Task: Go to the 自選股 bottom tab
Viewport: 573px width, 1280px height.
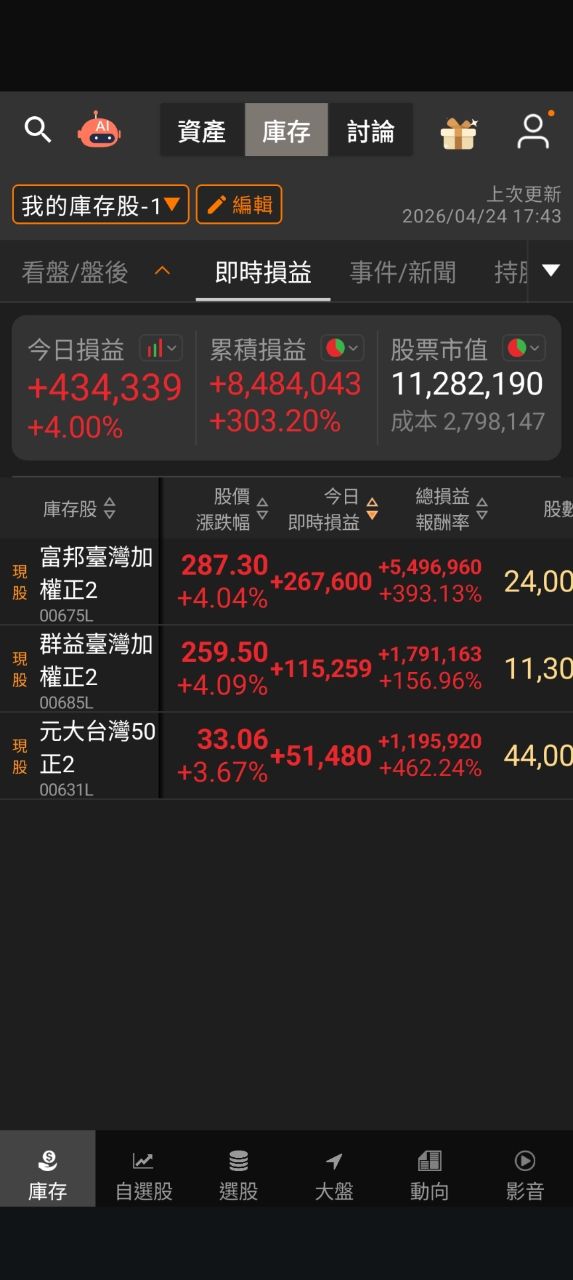Action: 143,1174
